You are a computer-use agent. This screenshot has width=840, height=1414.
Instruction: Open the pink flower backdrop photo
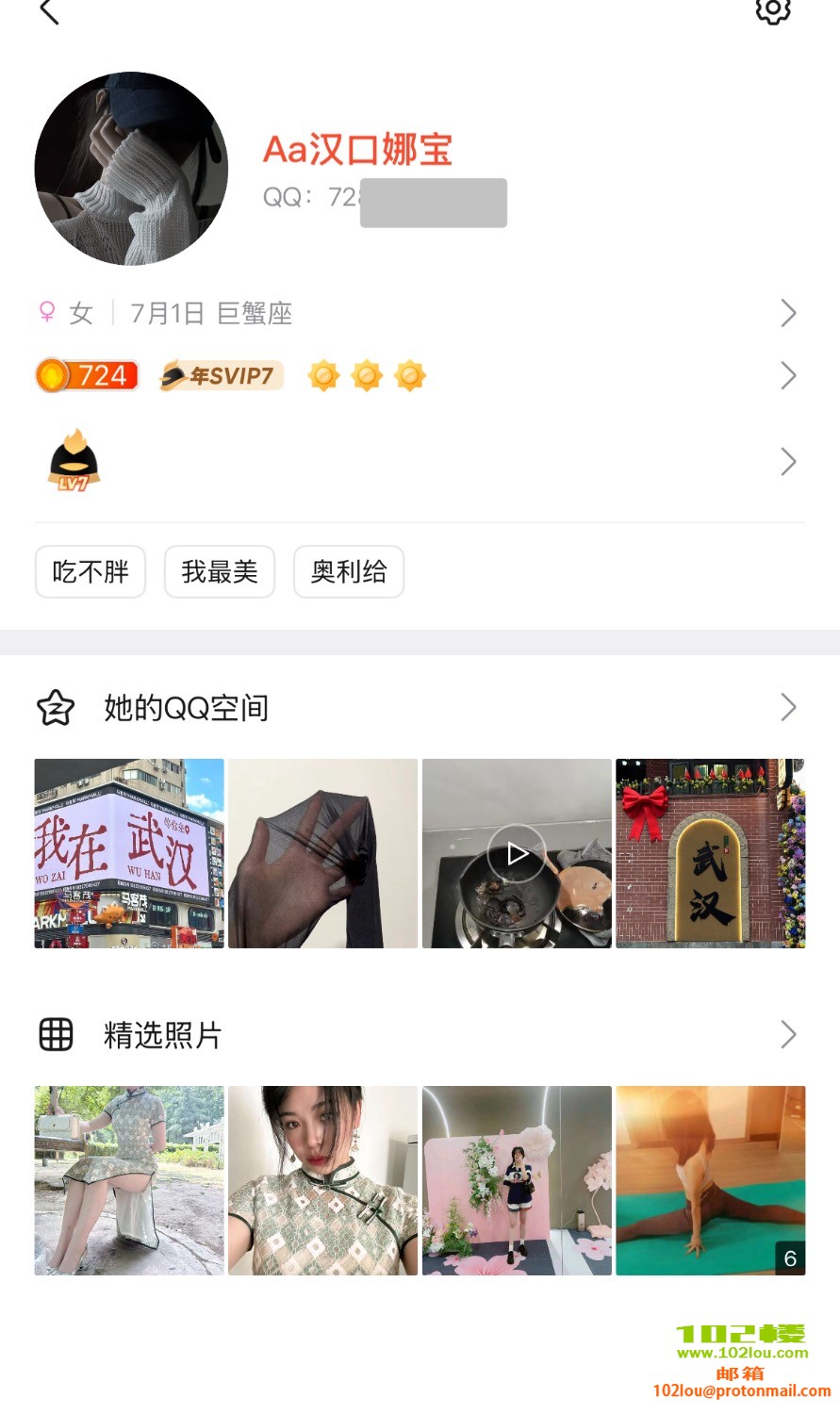point(517,1180)
